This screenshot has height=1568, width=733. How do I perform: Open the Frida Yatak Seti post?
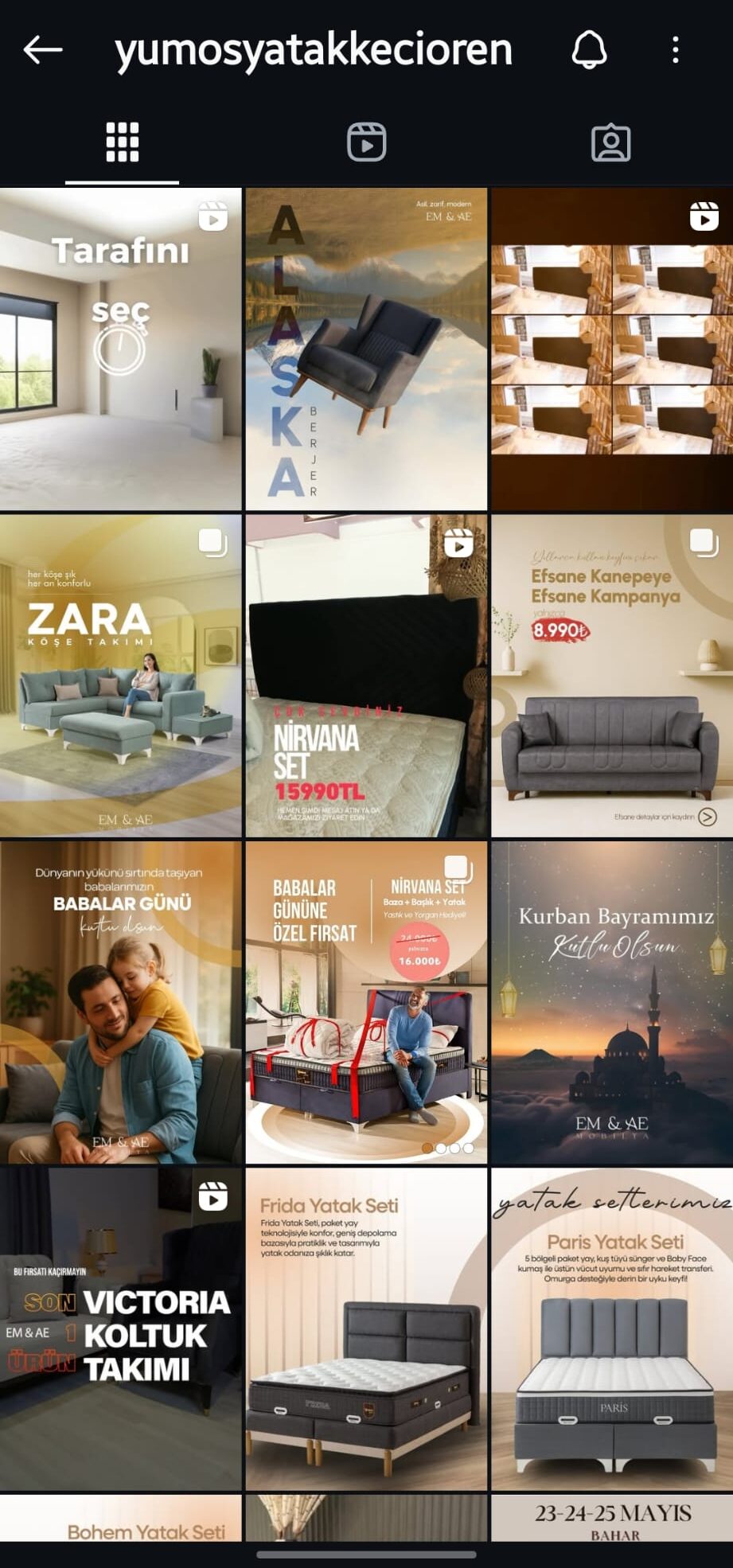pos(366,1328)
